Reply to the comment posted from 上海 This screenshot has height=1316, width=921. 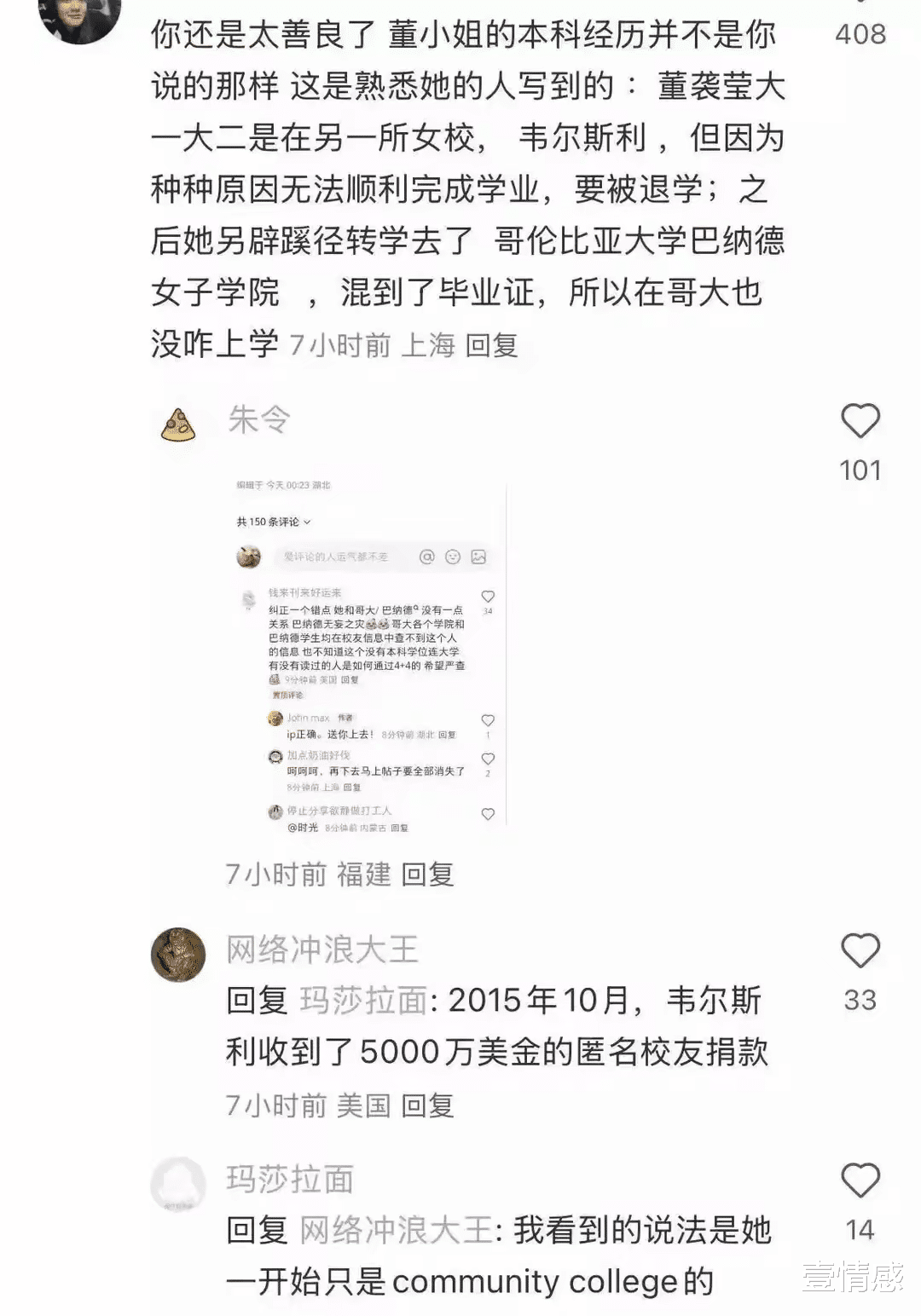click(492, 345)
